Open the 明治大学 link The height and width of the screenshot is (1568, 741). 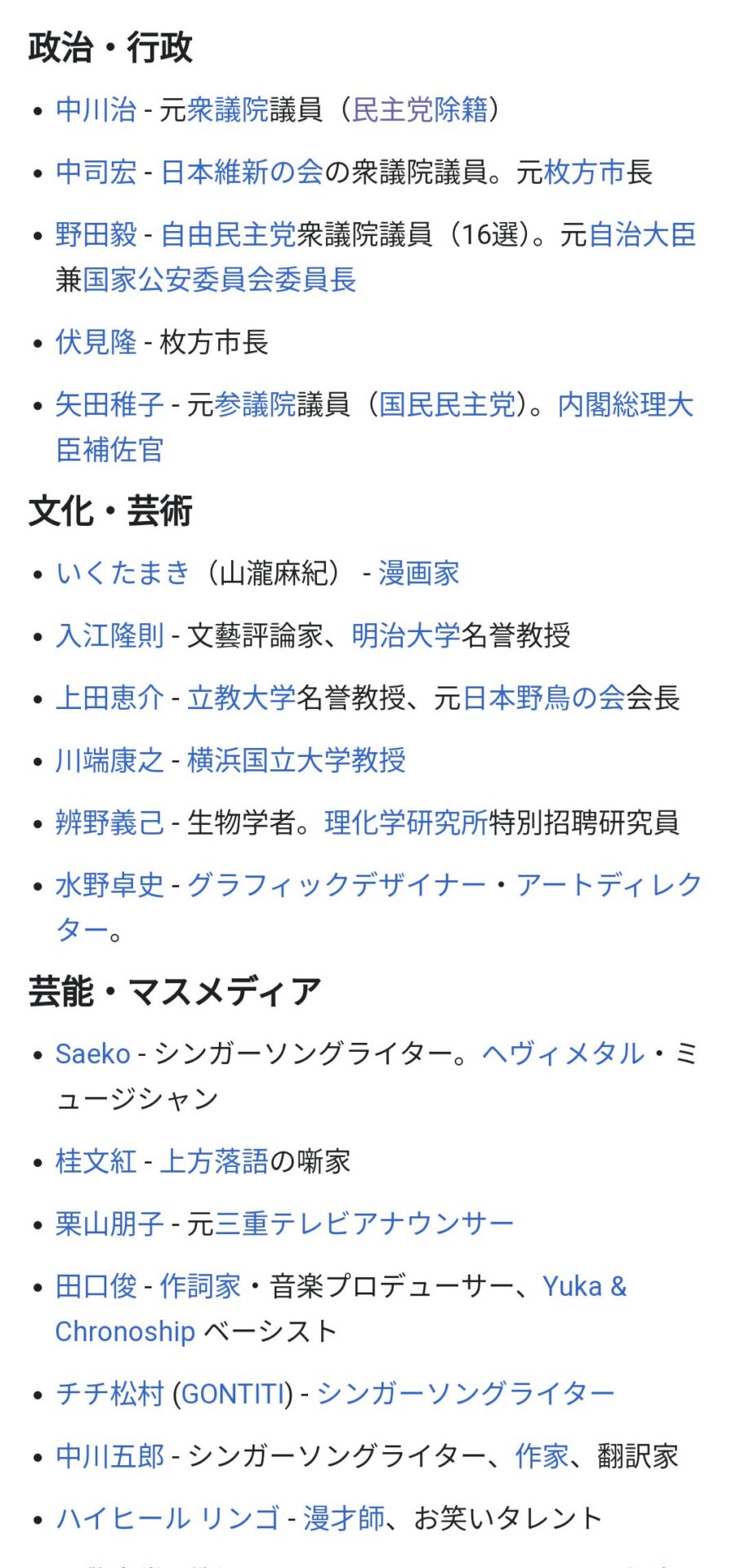[406, 635]
